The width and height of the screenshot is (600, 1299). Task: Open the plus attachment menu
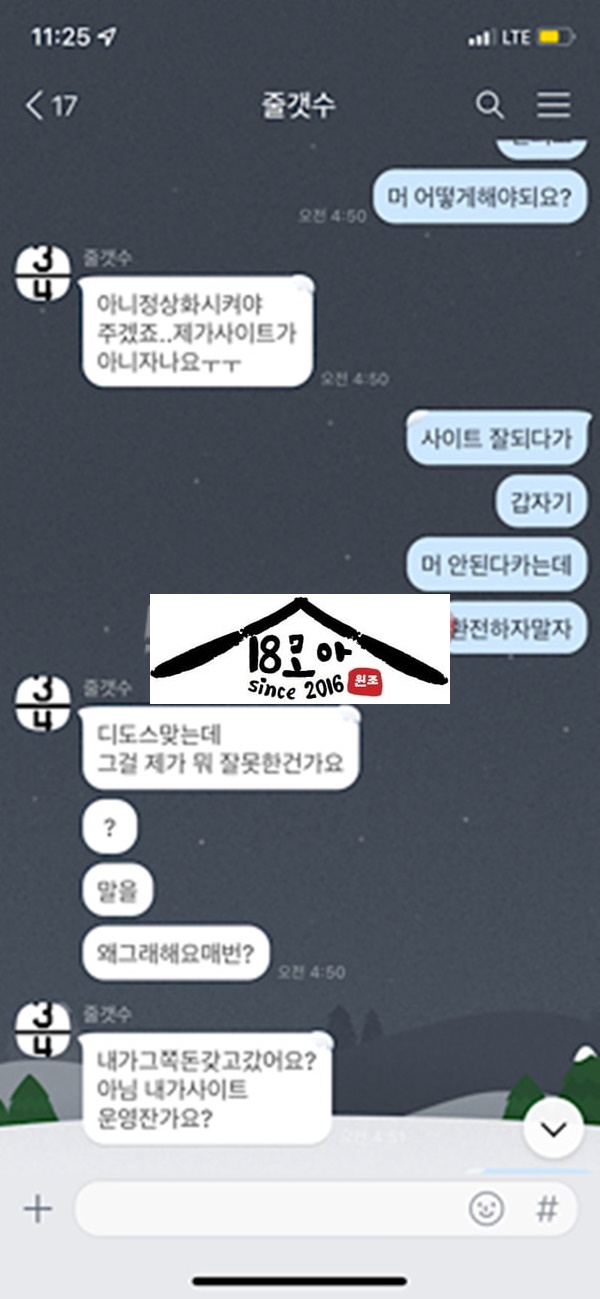pyautogui.click(x=37, y=1209)
